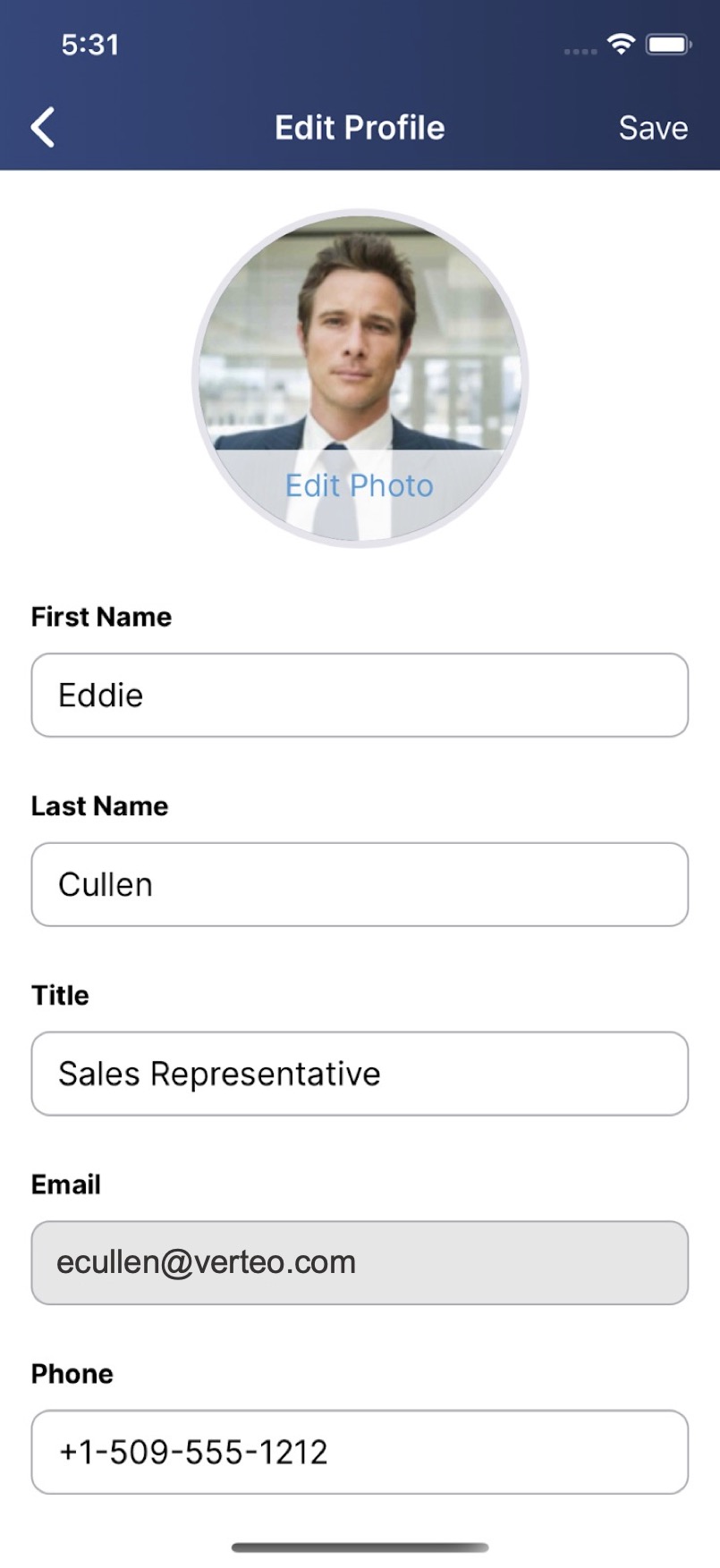This screenshot has height=1568, width=720.
Task: Go back using the header arrow
Action: [x=43, y=127]
